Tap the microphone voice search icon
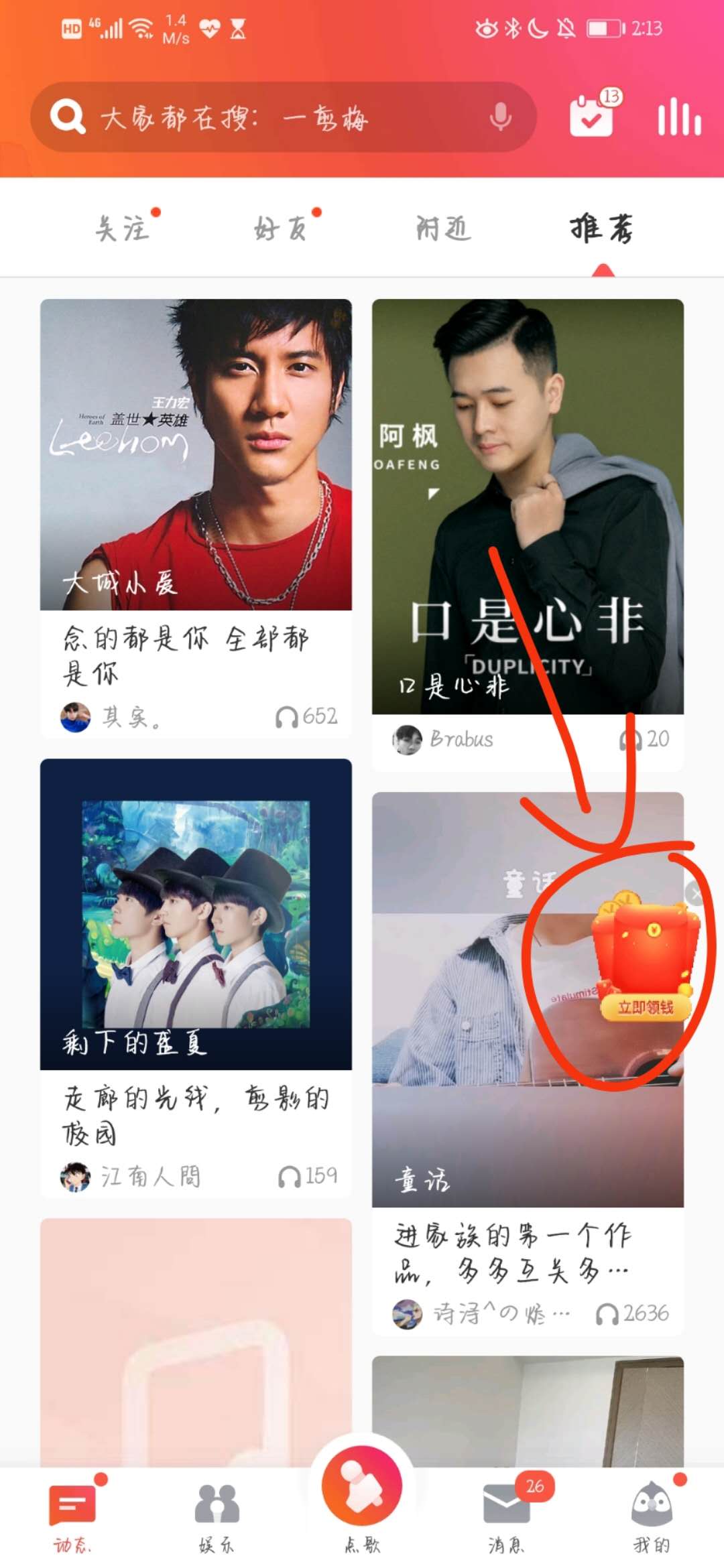This screenshot has height=1568, width=724. pos(500,117)
